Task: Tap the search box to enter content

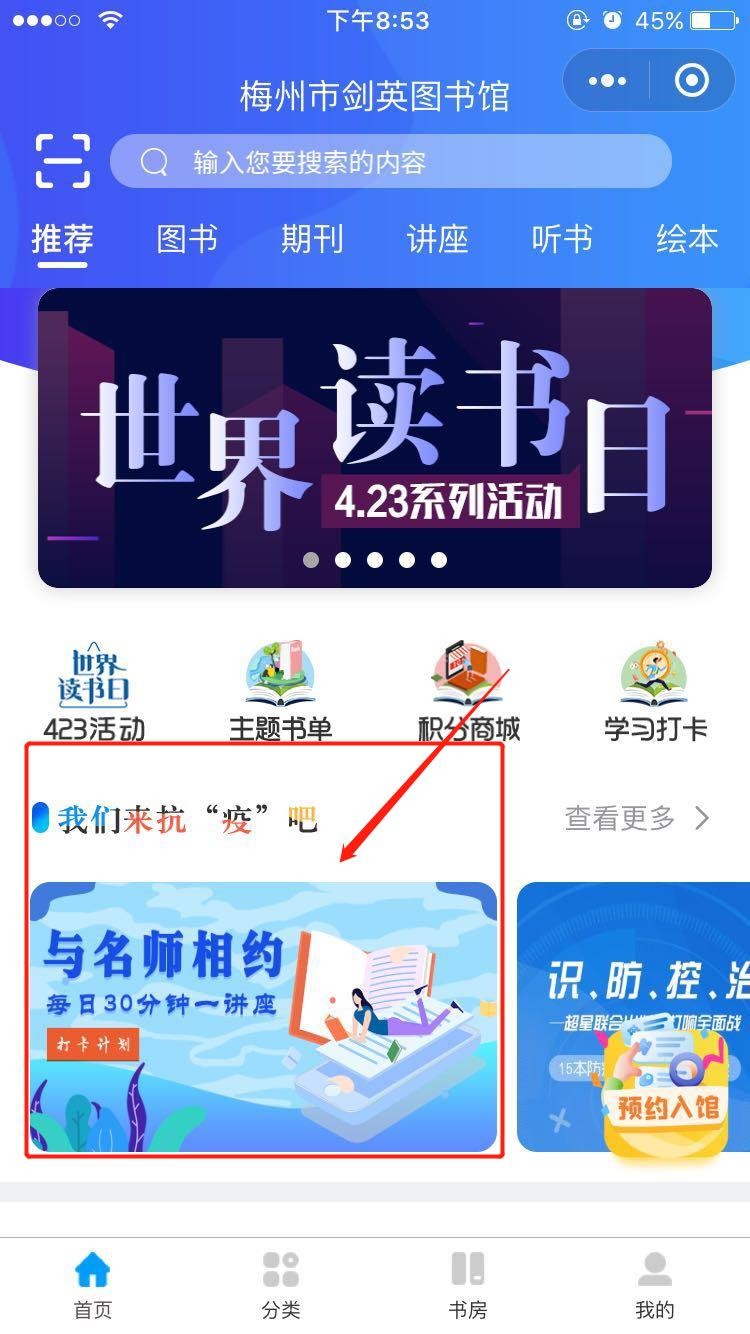Action: tap(390, 161)
